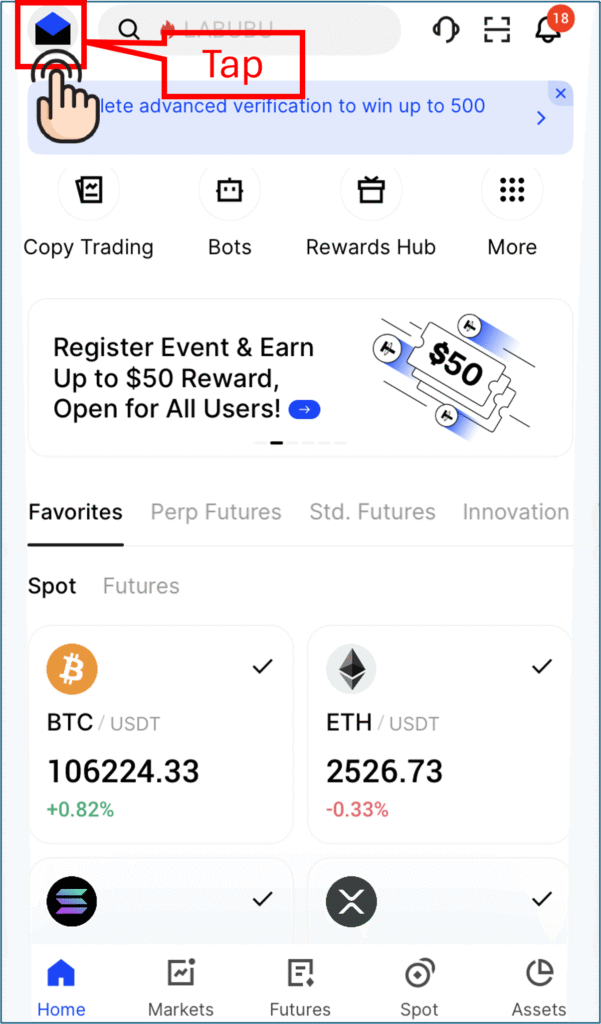Dismiss the advanced verification banner
This screenshot has width=601, height=1024.
(x=560, y=94)
